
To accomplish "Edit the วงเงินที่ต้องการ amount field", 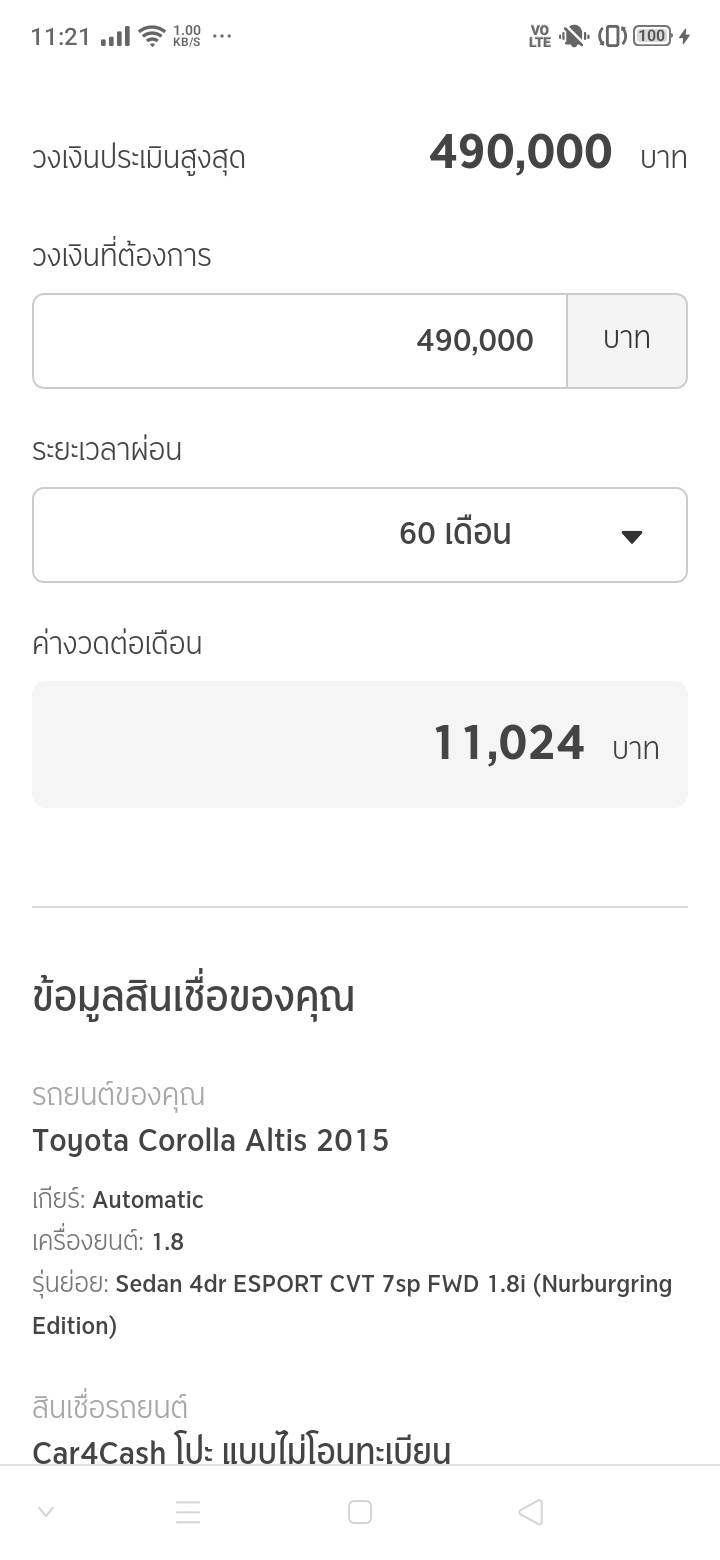I will pos(300,341).
